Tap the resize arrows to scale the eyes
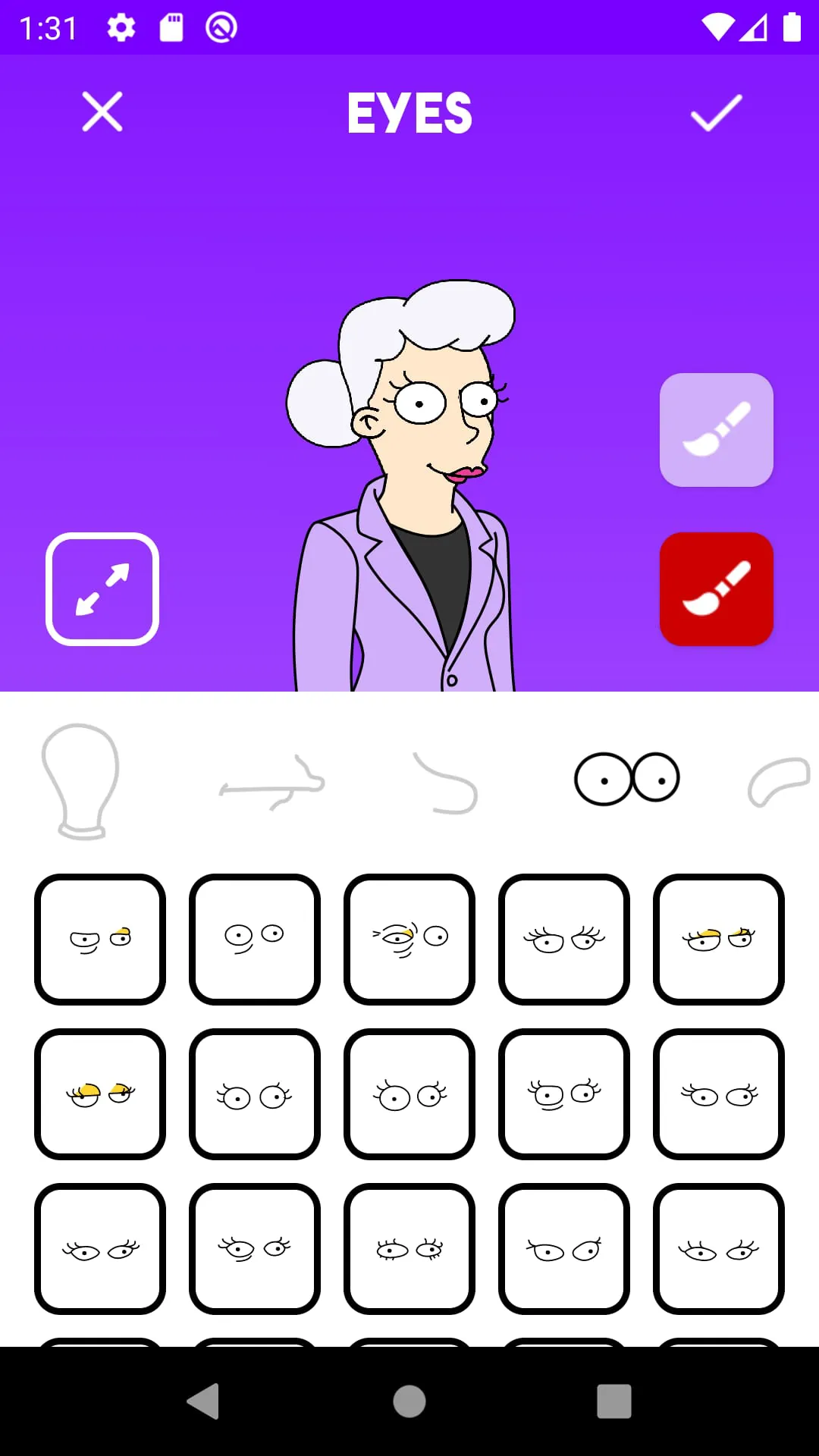This screenshot has width=819, height=1456. (102, 588)
